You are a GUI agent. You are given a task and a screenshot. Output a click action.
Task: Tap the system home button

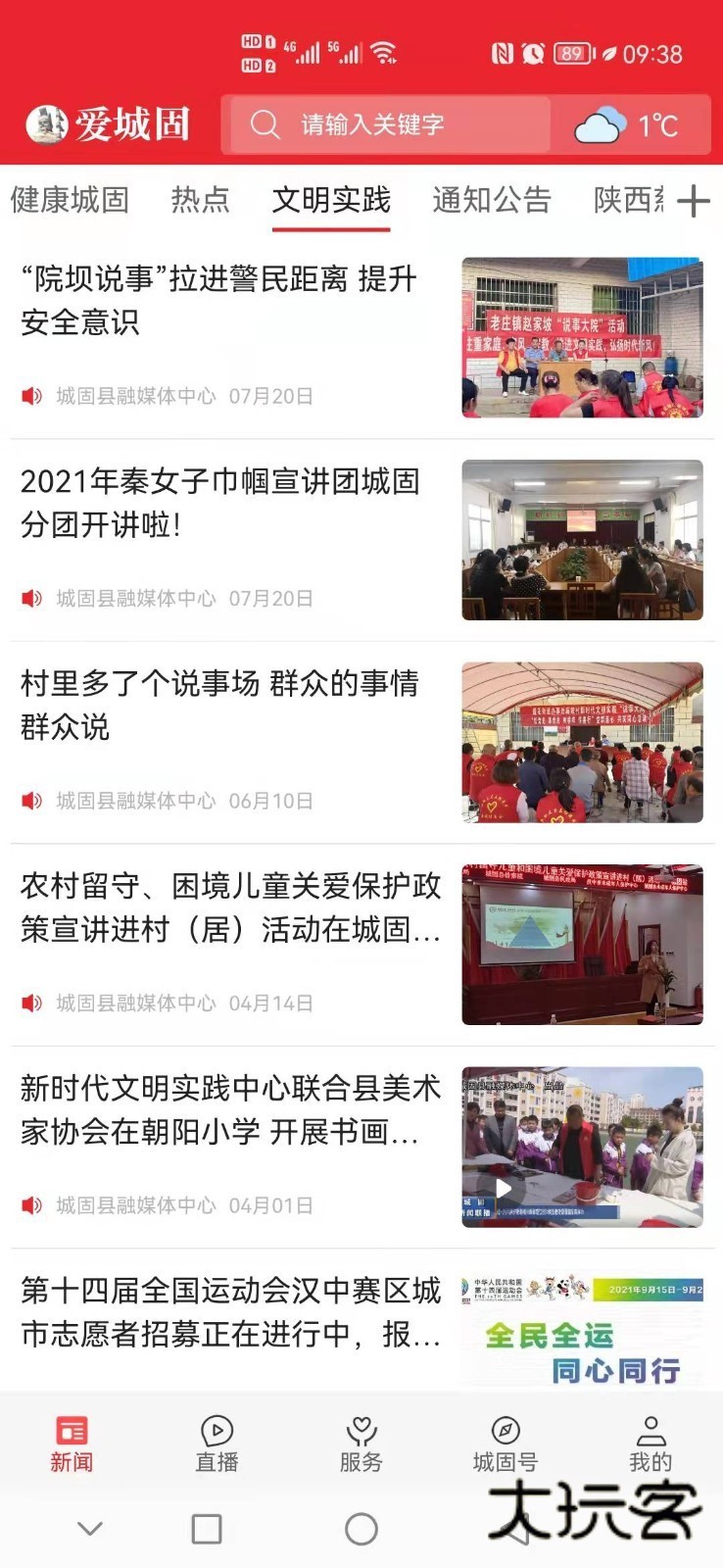coord(361,1529)
